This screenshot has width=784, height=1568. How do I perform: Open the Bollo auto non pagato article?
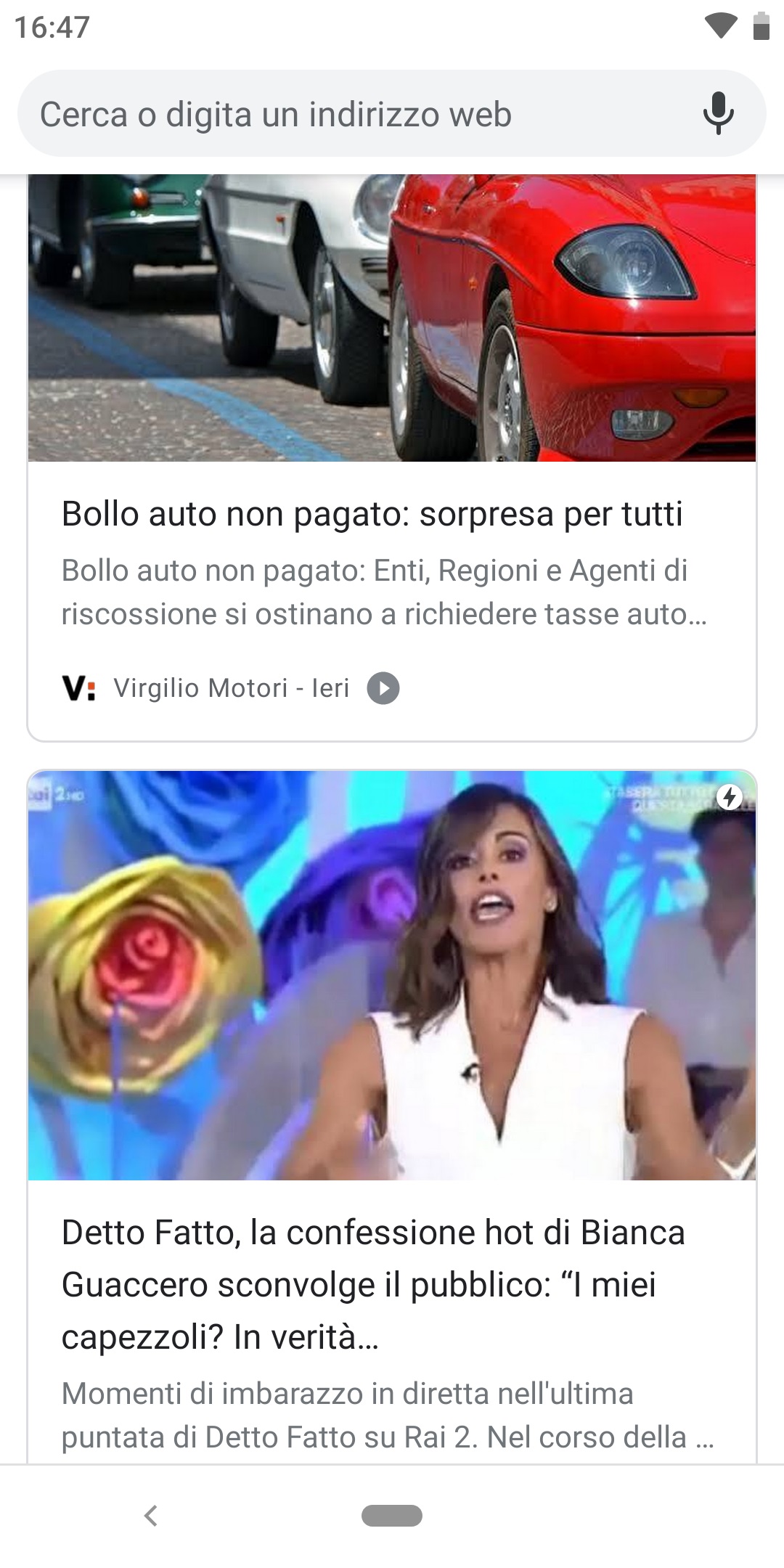(372, 514)
